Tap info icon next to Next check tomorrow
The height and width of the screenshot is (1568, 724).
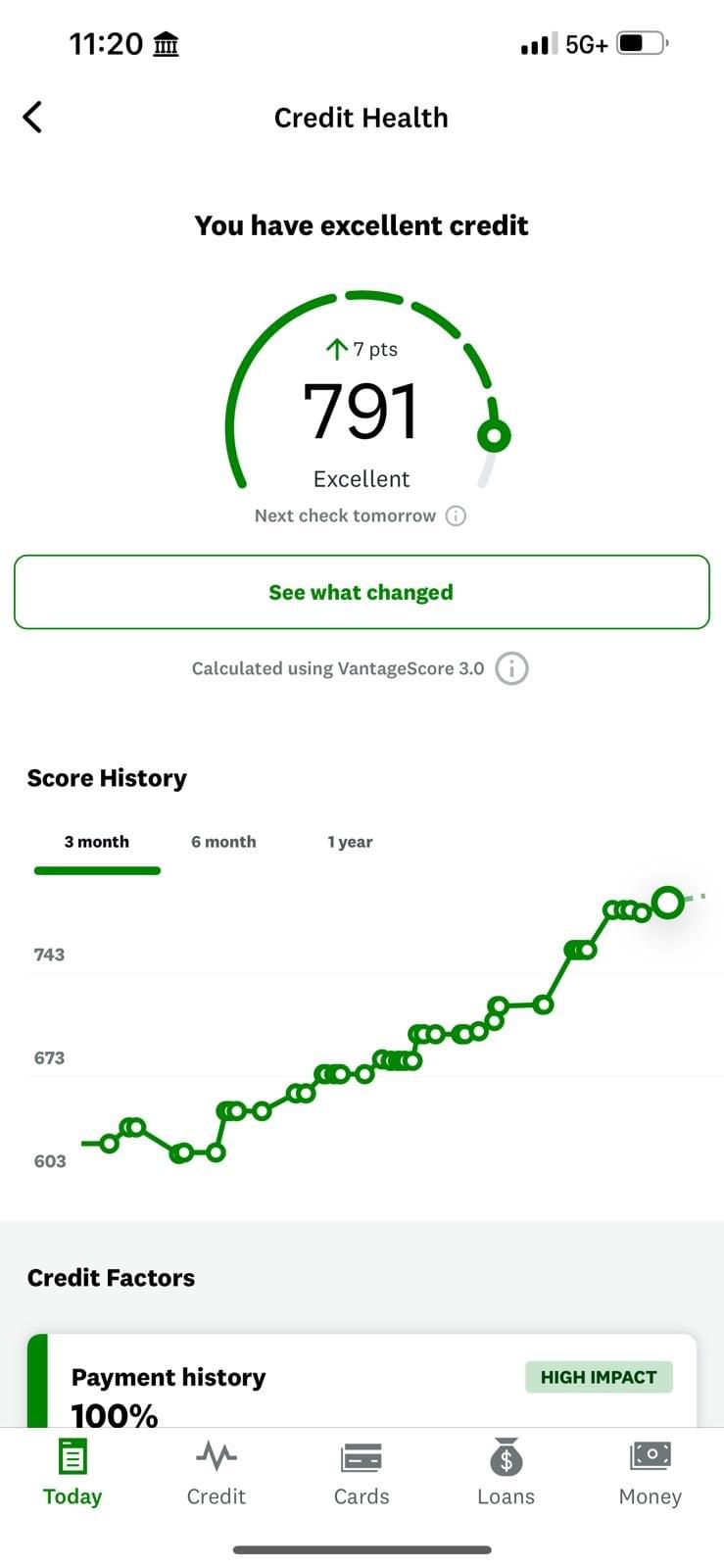click(456, 515)
